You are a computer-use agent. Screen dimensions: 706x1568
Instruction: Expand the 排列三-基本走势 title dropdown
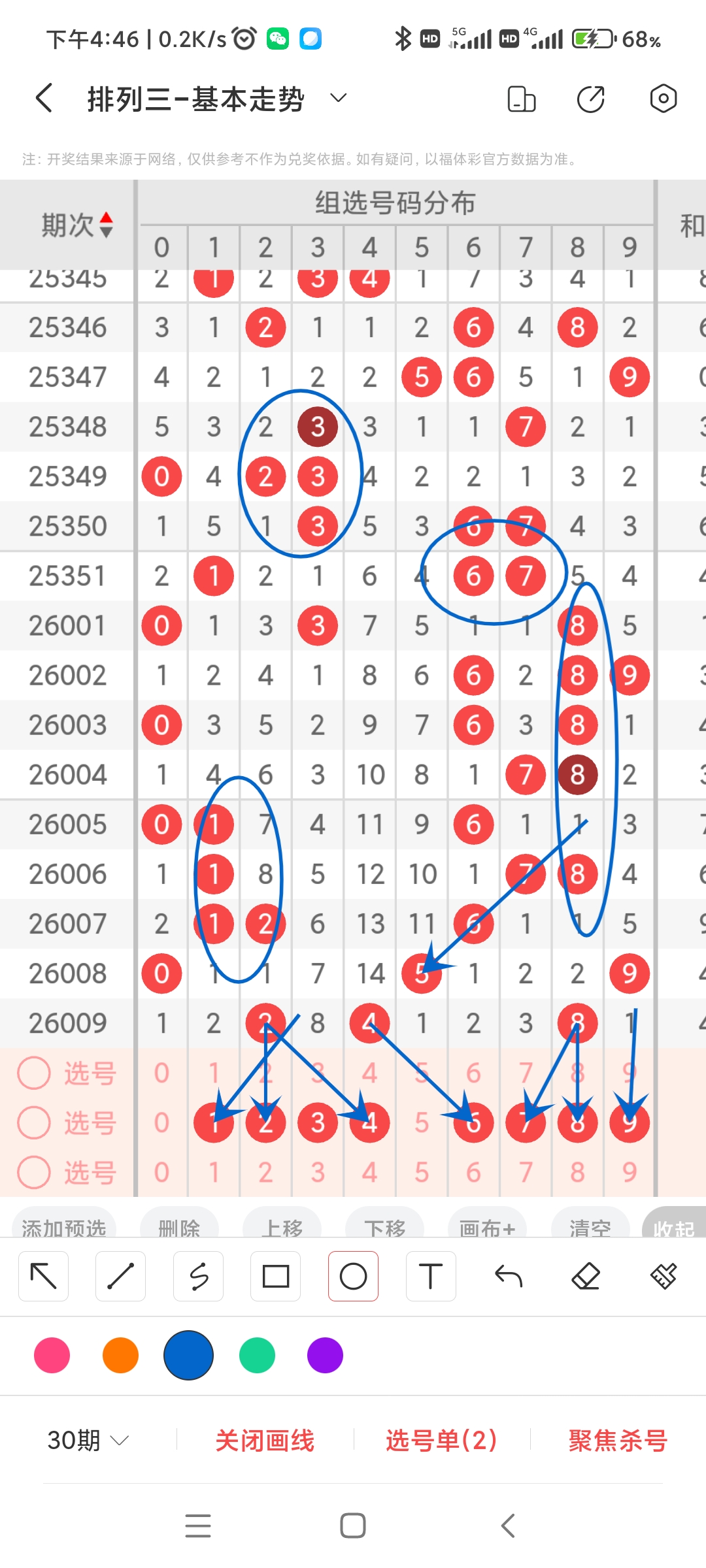click(338, 99)
